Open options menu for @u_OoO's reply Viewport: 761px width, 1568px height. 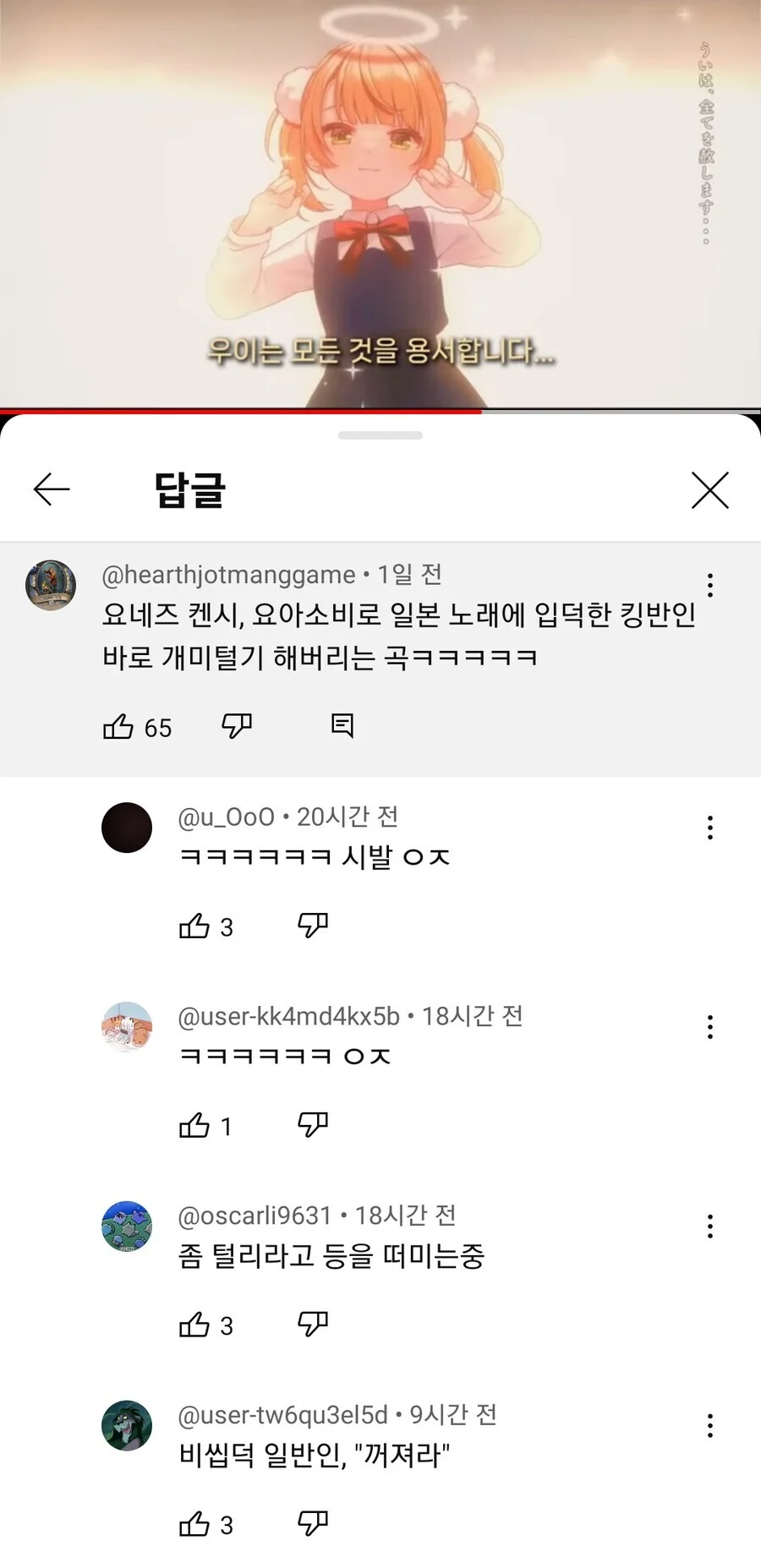click(x=709, y=828)
